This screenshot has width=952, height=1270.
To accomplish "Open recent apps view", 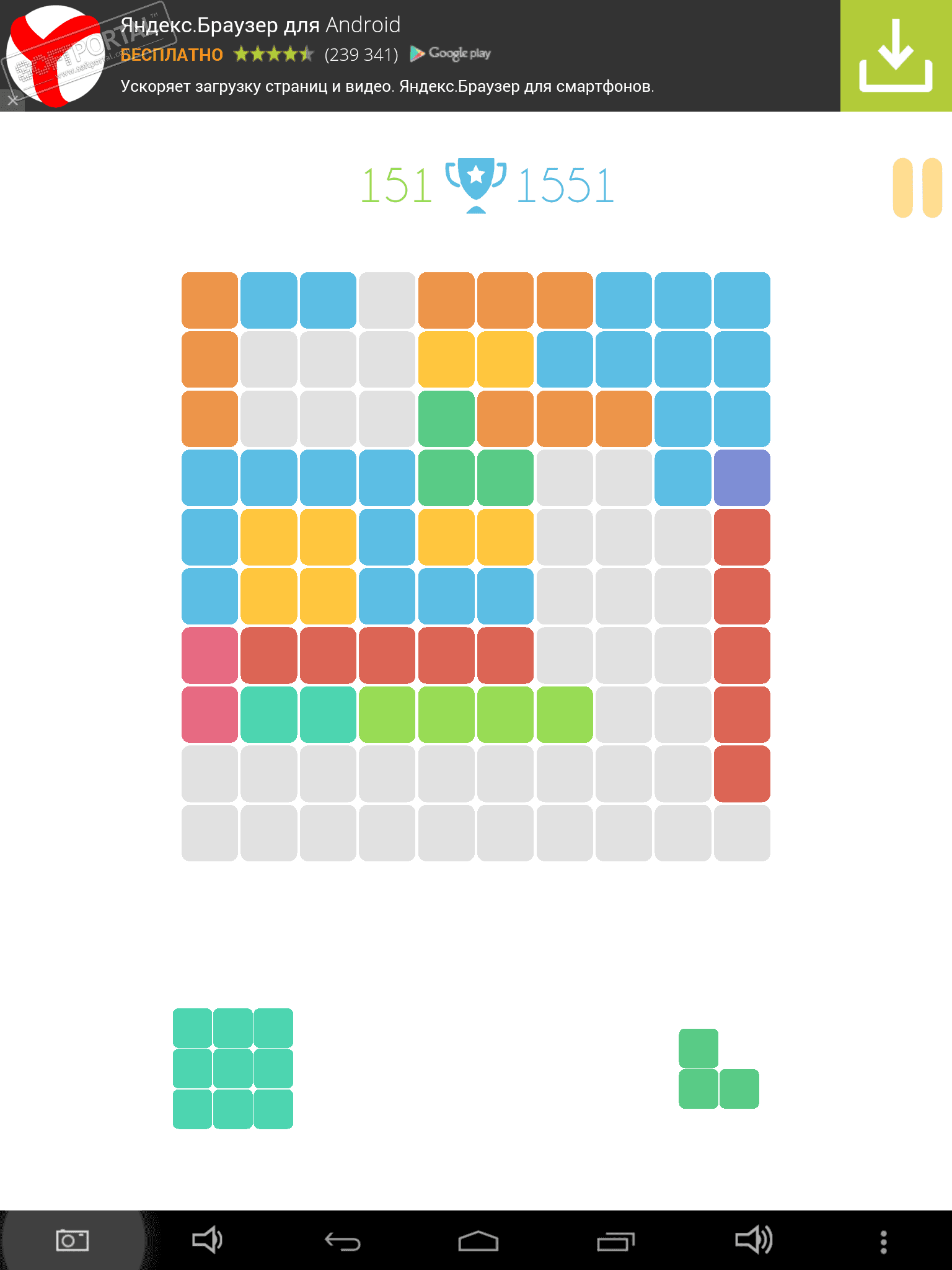I will 615,1241.
